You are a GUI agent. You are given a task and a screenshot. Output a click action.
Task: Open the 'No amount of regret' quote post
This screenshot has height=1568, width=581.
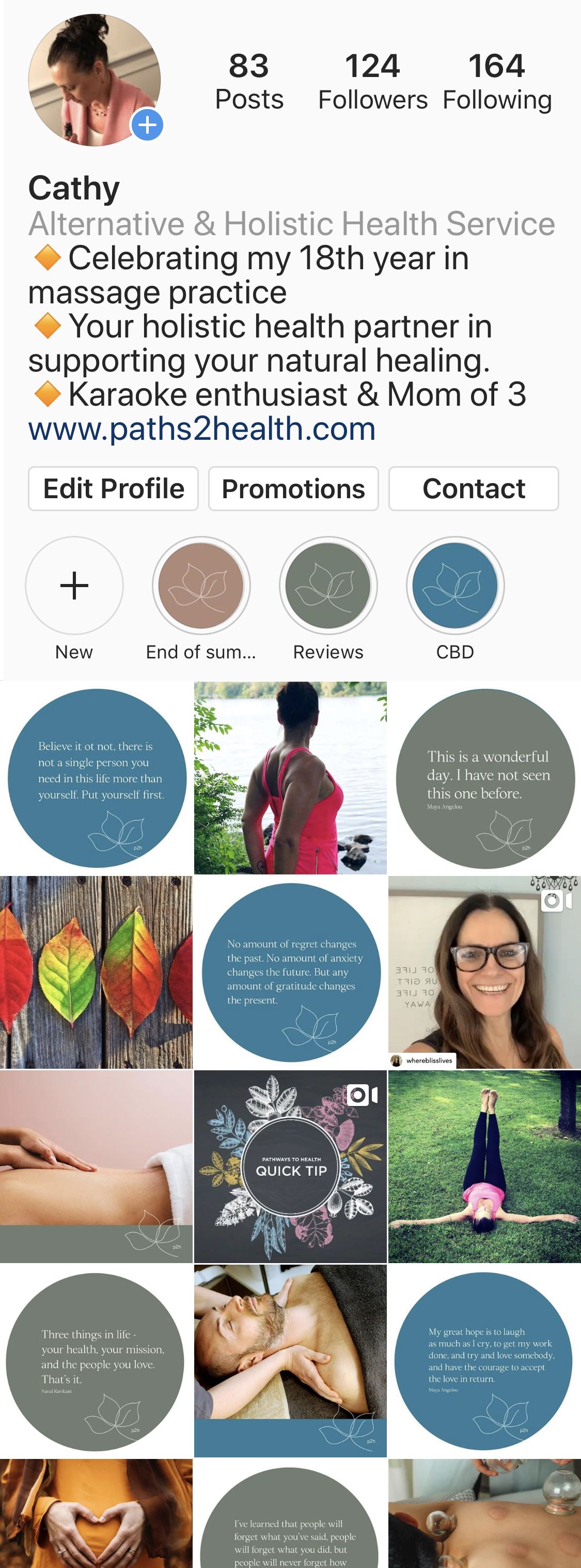290,972
